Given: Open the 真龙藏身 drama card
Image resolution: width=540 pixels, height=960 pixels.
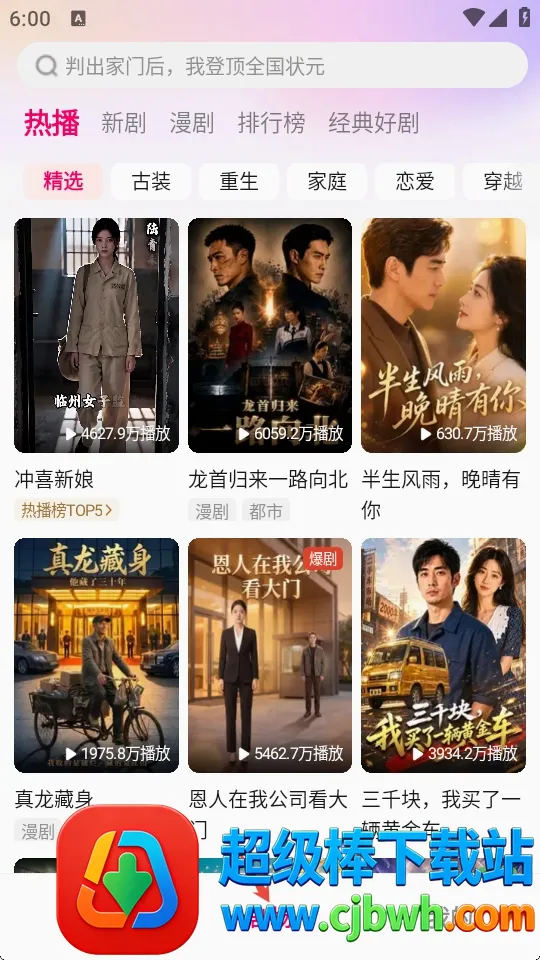Looking at the screenshot, I should 96,655.
